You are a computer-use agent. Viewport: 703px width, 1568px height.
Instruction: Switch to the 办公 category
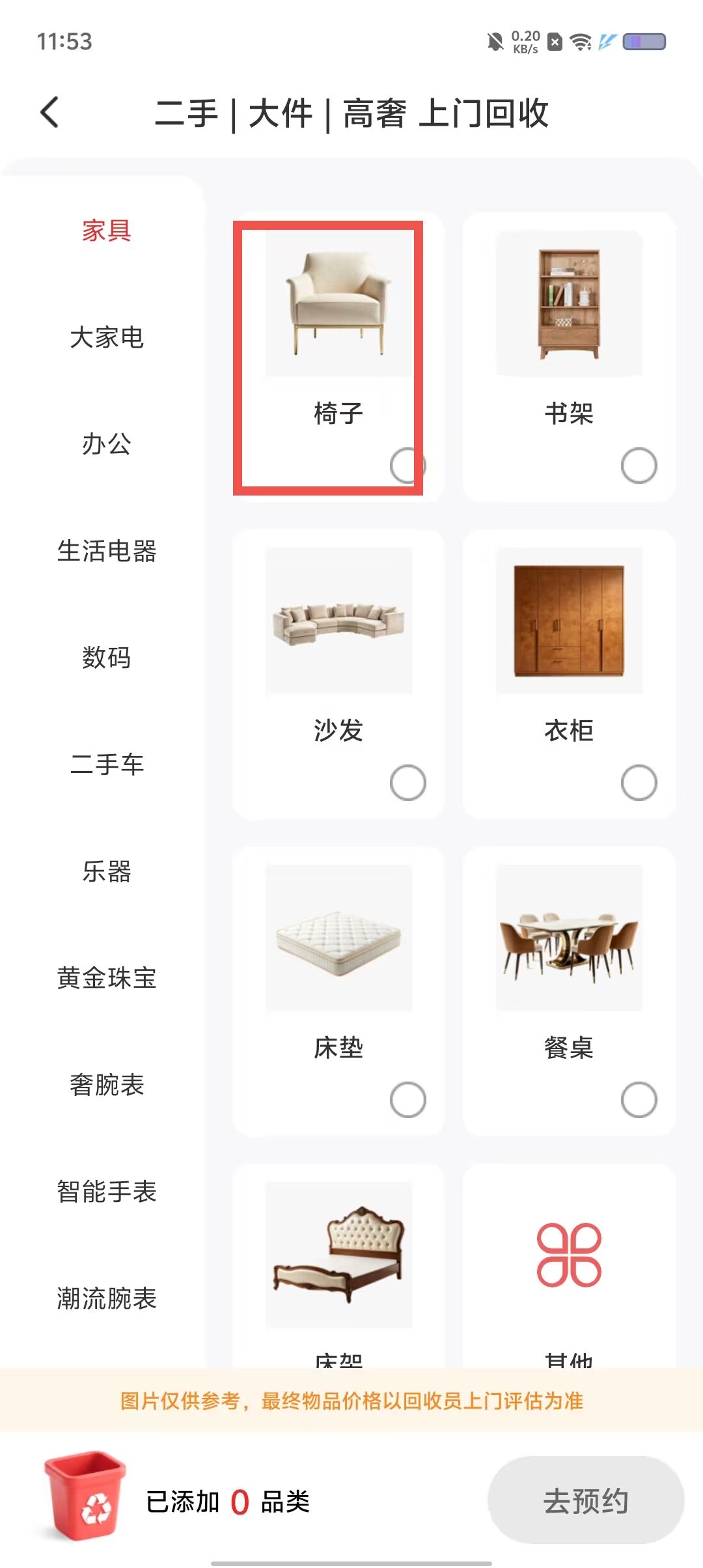tap(106, 444)
